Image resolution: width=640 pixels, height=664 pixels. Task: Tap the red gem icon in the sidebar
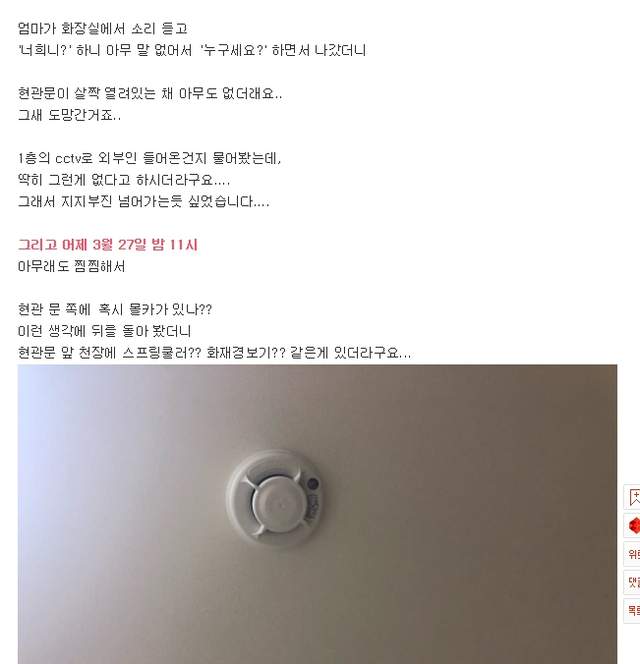click(x=634, y=525)
